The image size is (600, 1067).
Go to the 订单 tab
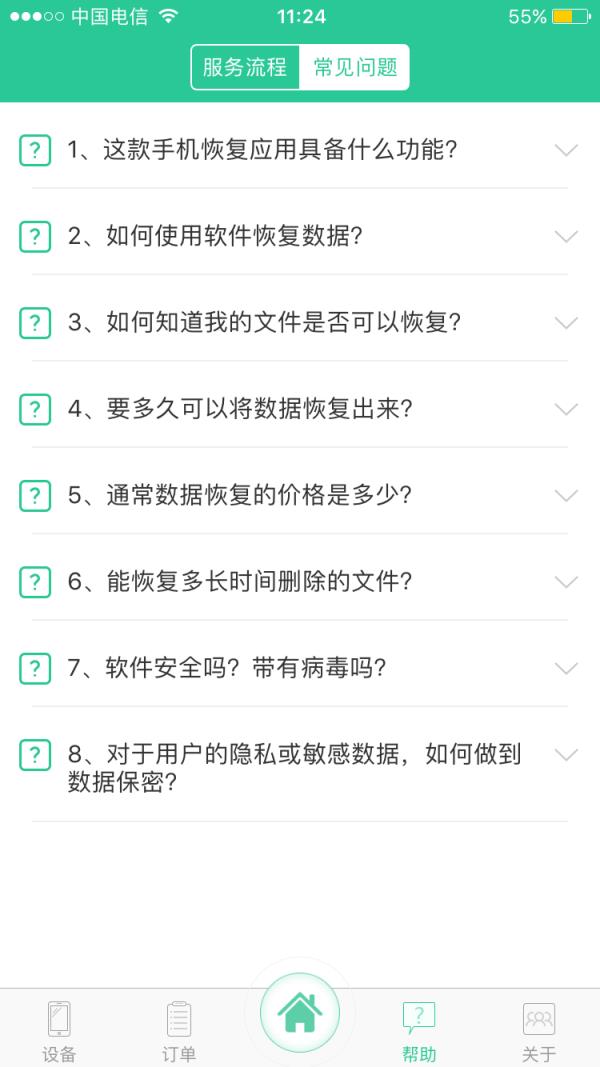click(179, 1030)
